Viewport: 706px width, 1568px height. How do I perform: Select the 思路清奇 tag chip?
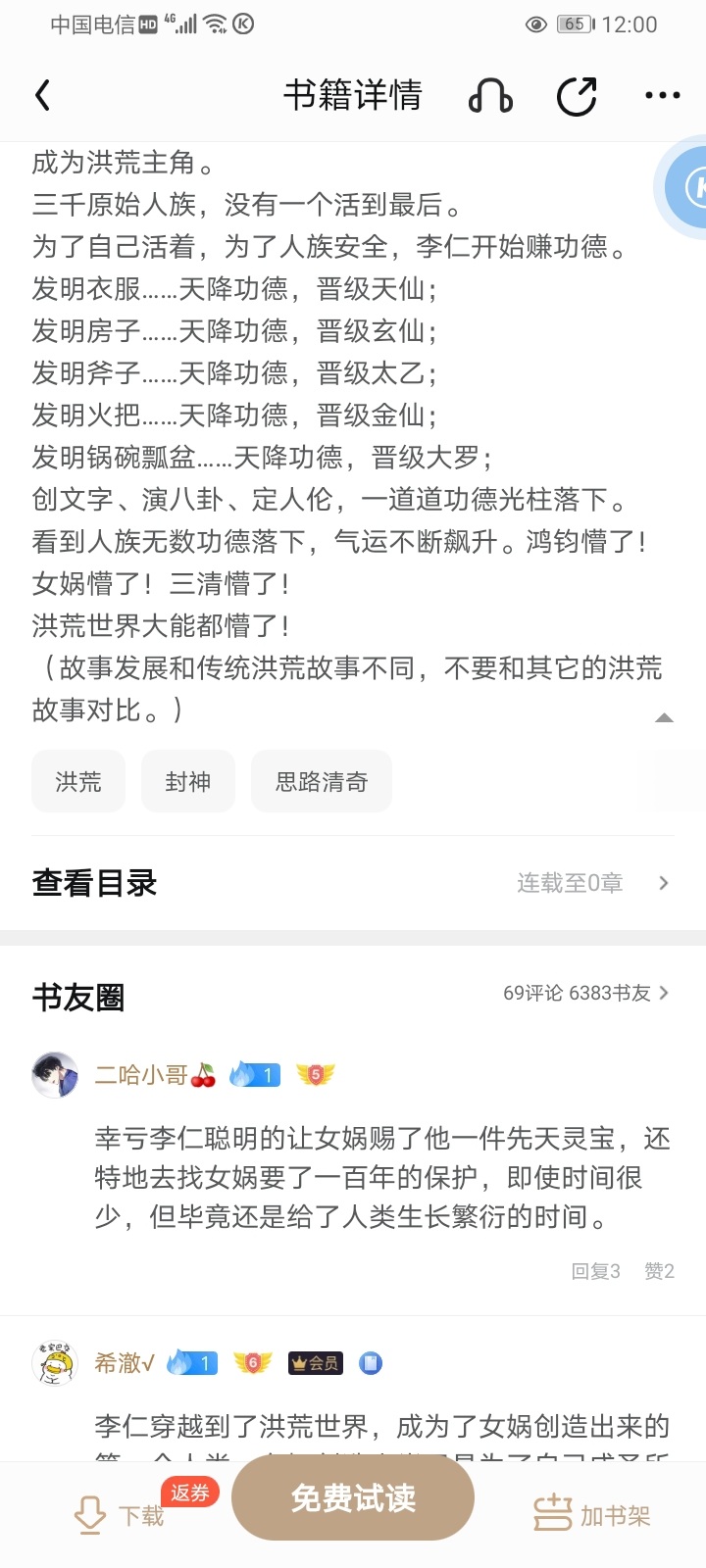coord(322,781)
